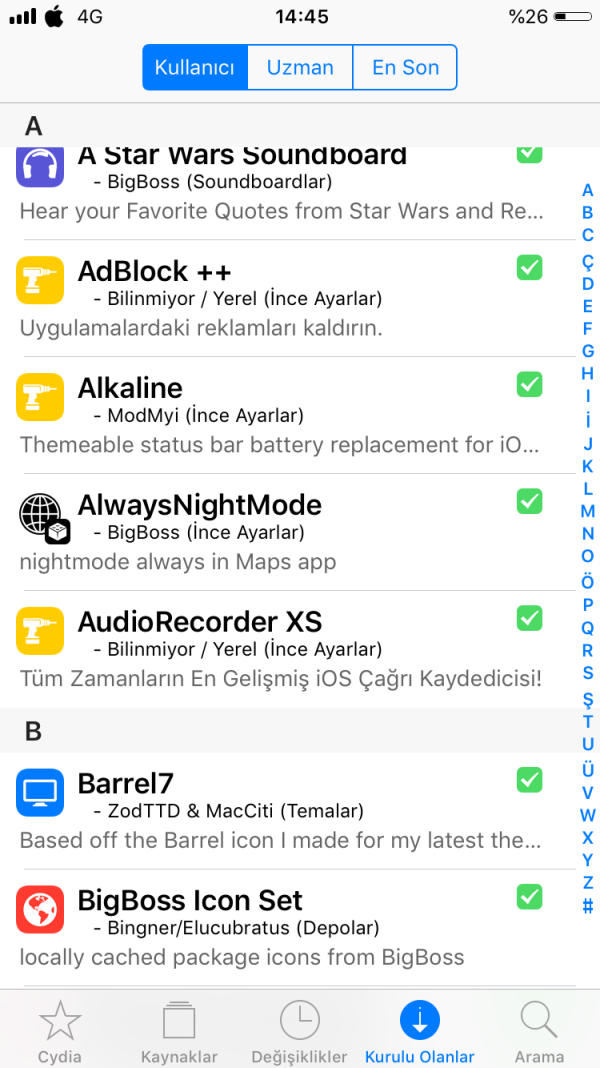View AudioRecorder XS package details
600x1068 pixels.
[x=280, y=649]
